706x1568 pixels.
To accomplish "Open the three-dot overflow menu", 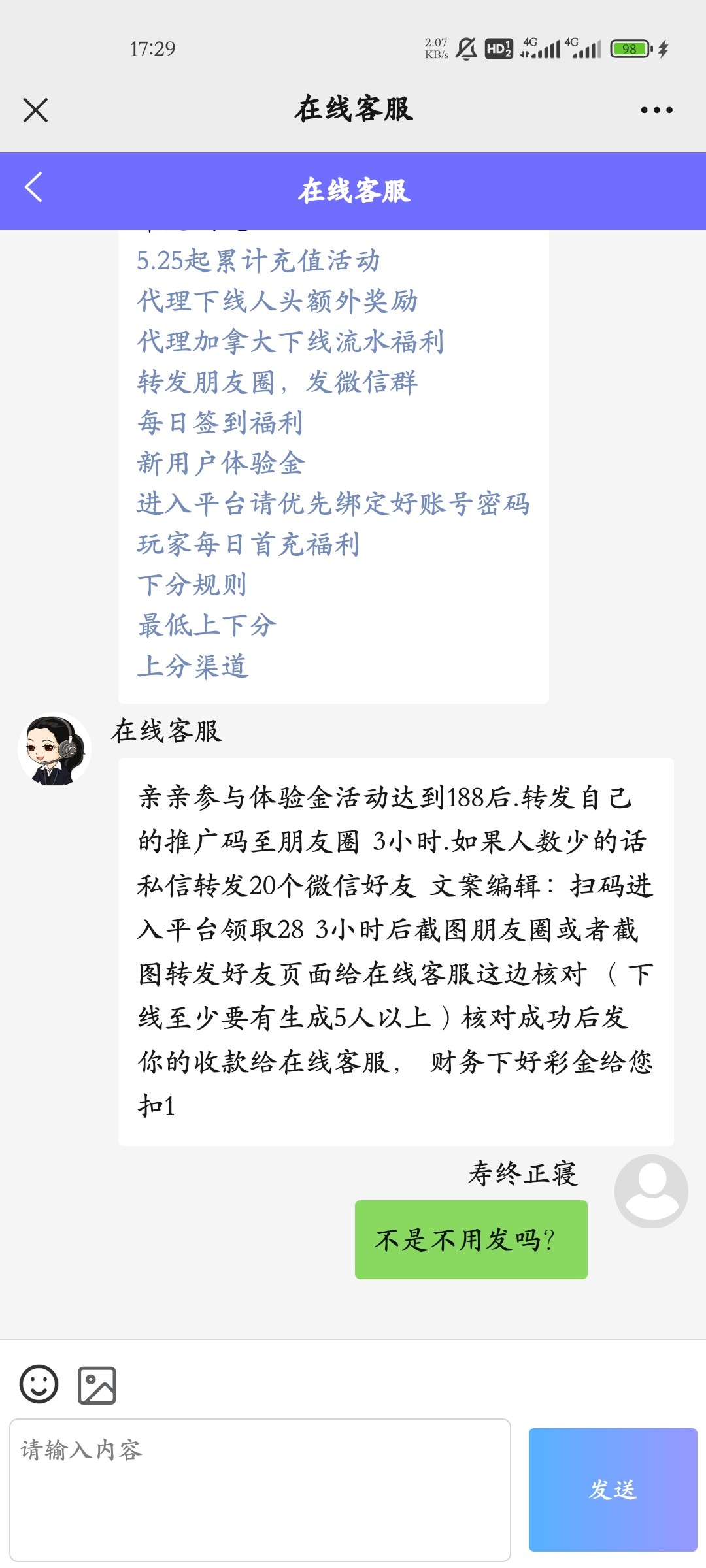I will click(x=656, y=110).
